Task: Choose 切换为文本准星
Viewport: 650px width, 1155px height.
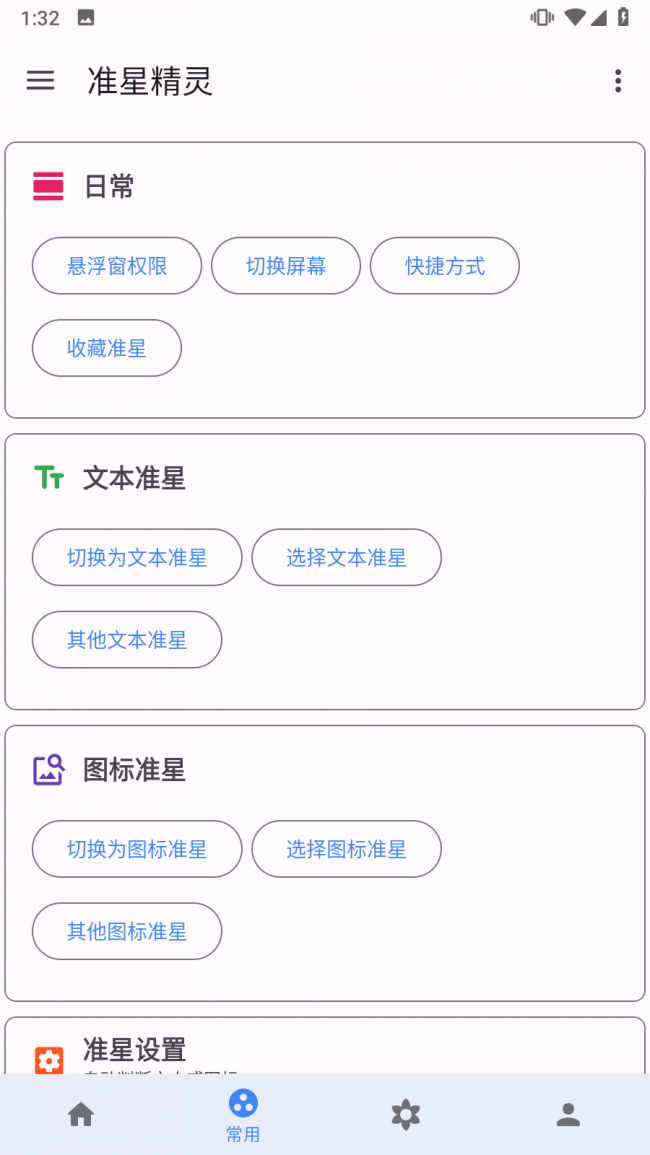Action: [137, 557]
